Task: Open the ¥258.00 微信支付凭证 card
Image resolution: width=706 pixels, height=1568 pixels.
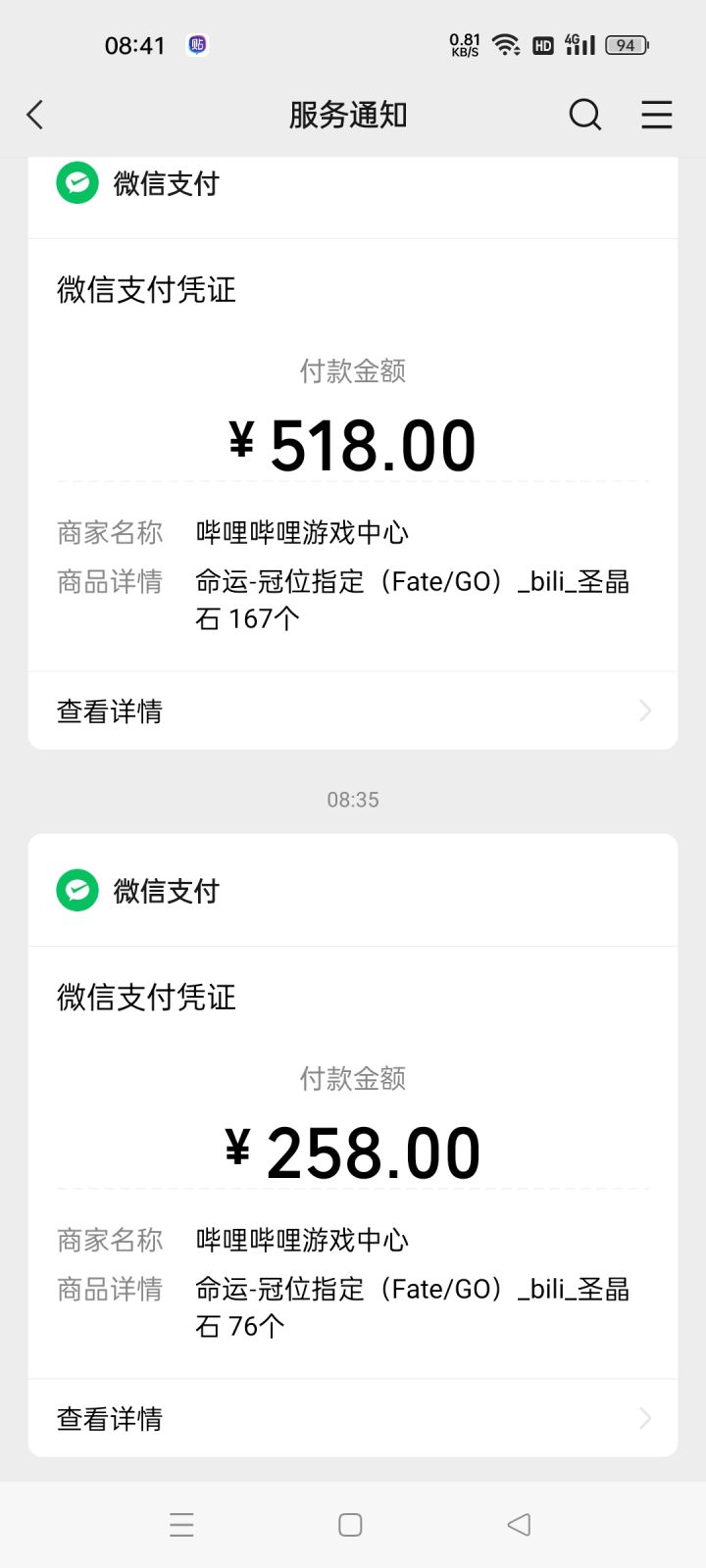Action: click(353, 1153)
